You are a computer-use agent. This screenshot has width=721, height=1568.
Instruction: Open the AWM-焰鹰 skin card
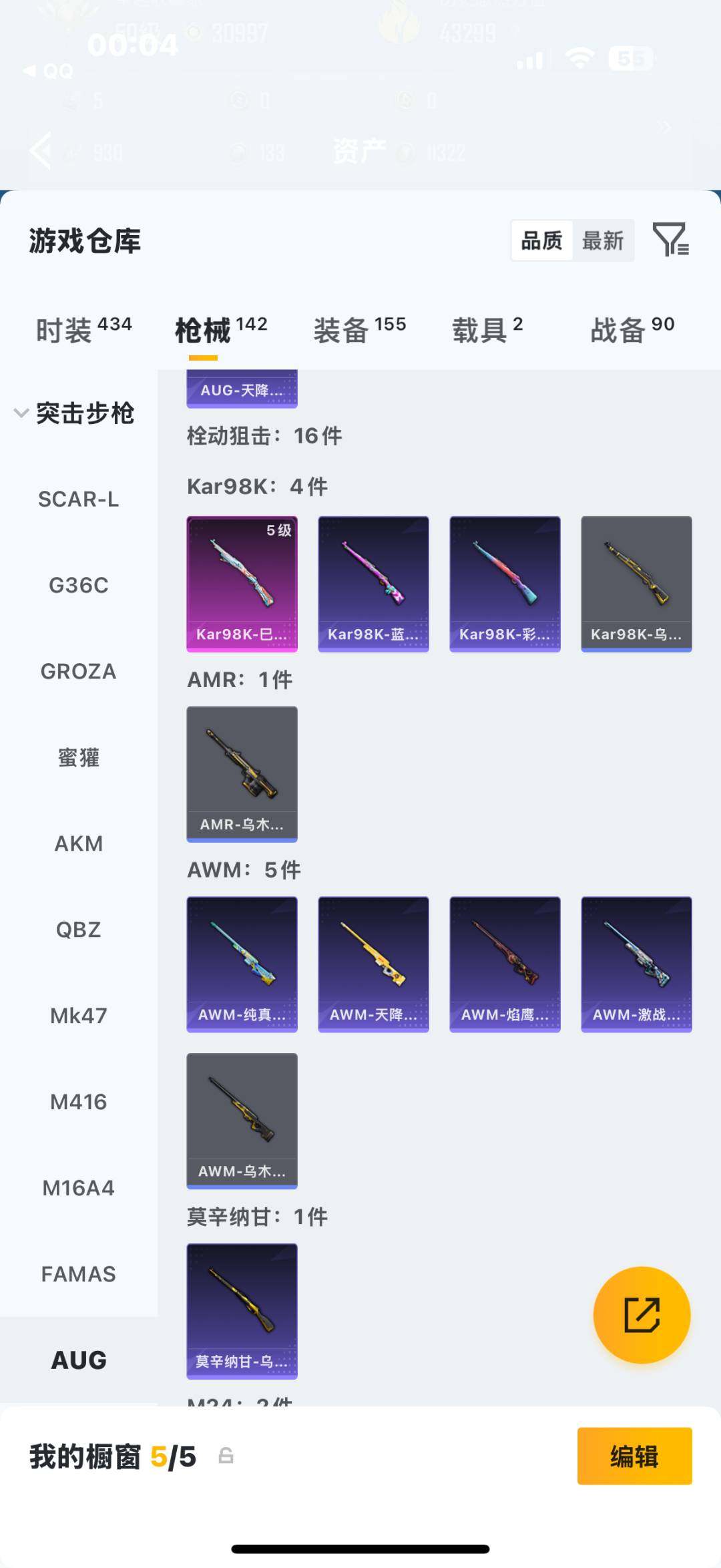(505, 964)
